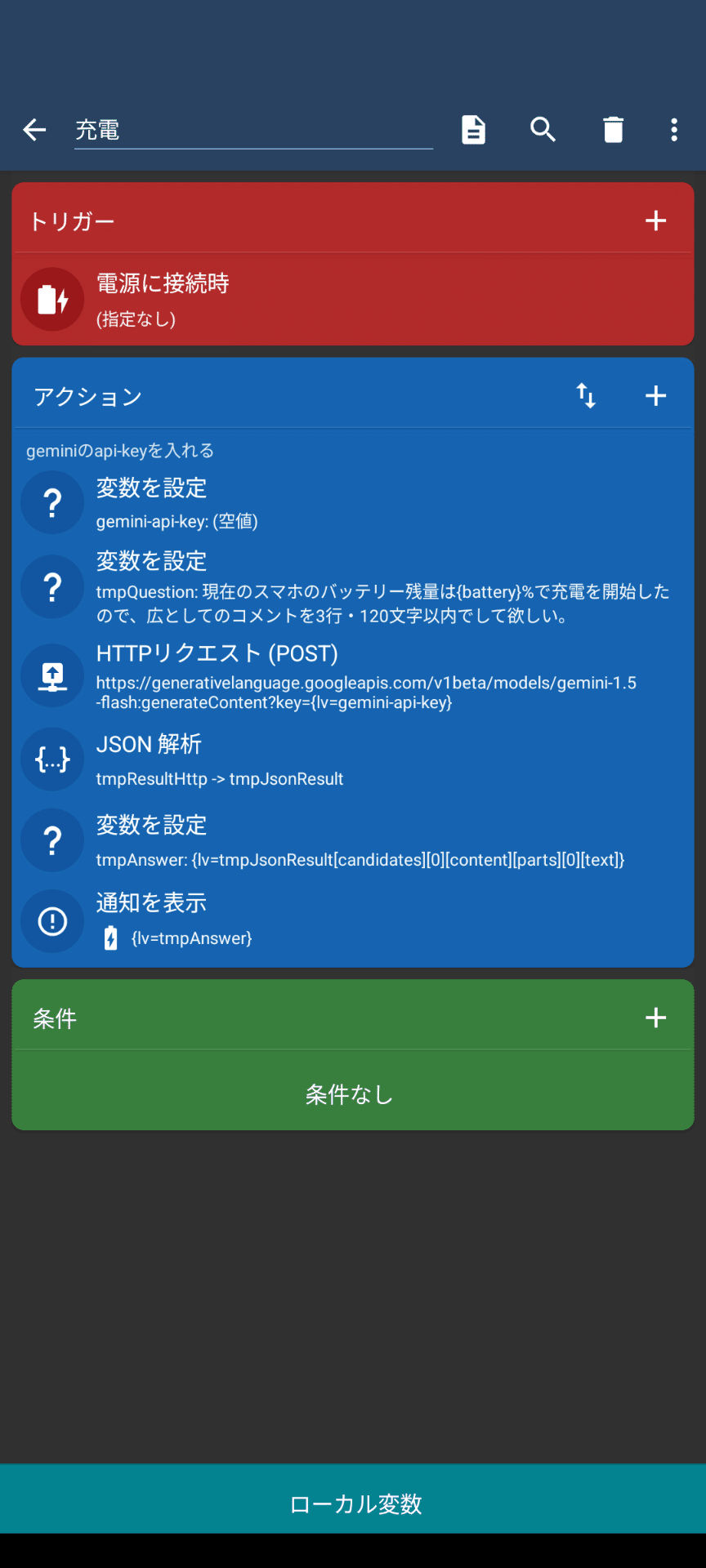Reorder actions with the up-down arrows icon

click(586, 396)
